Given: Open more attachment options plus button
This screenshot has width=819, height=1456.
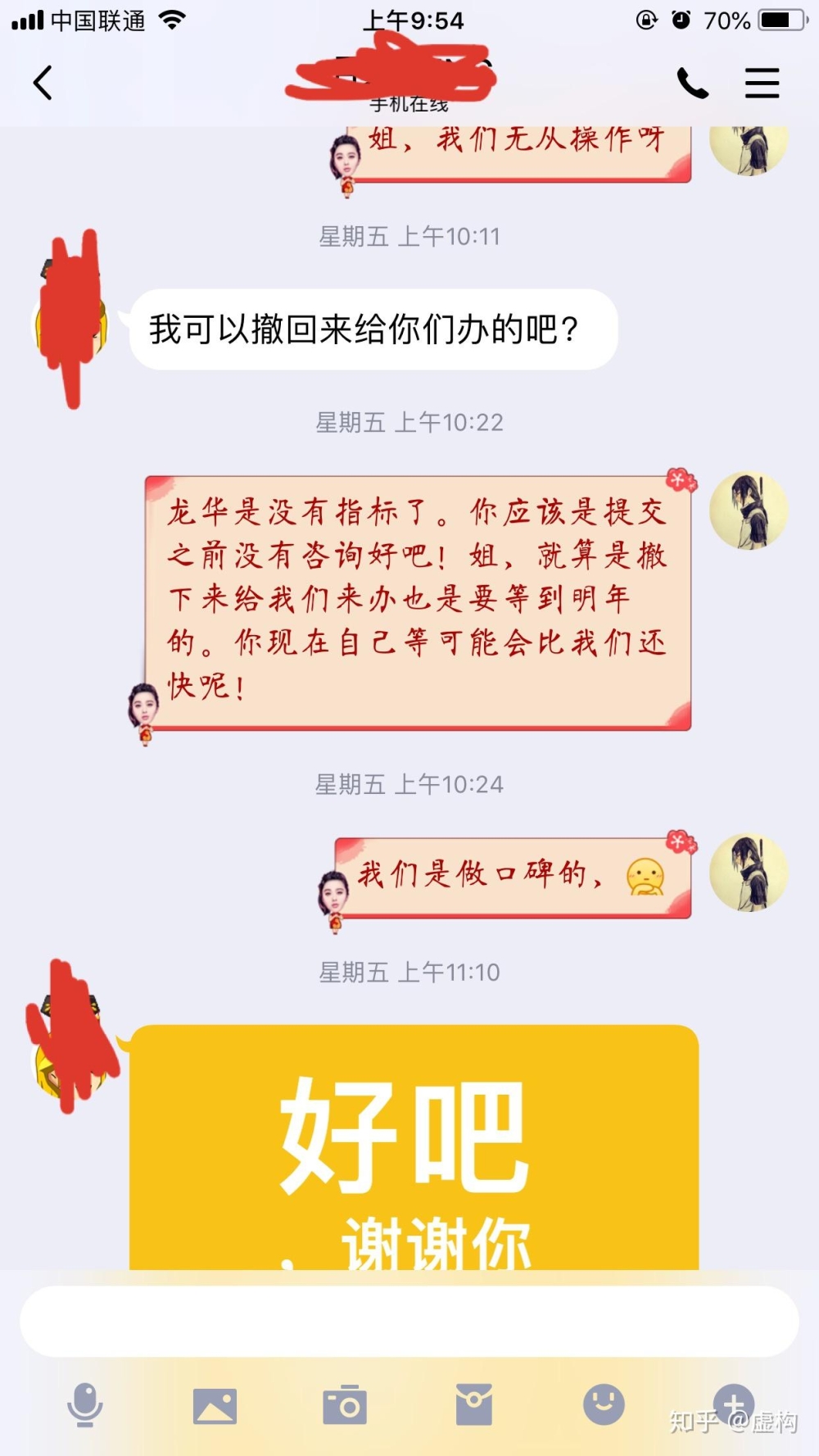Looking at the screenshot, I should (734, 1404).
